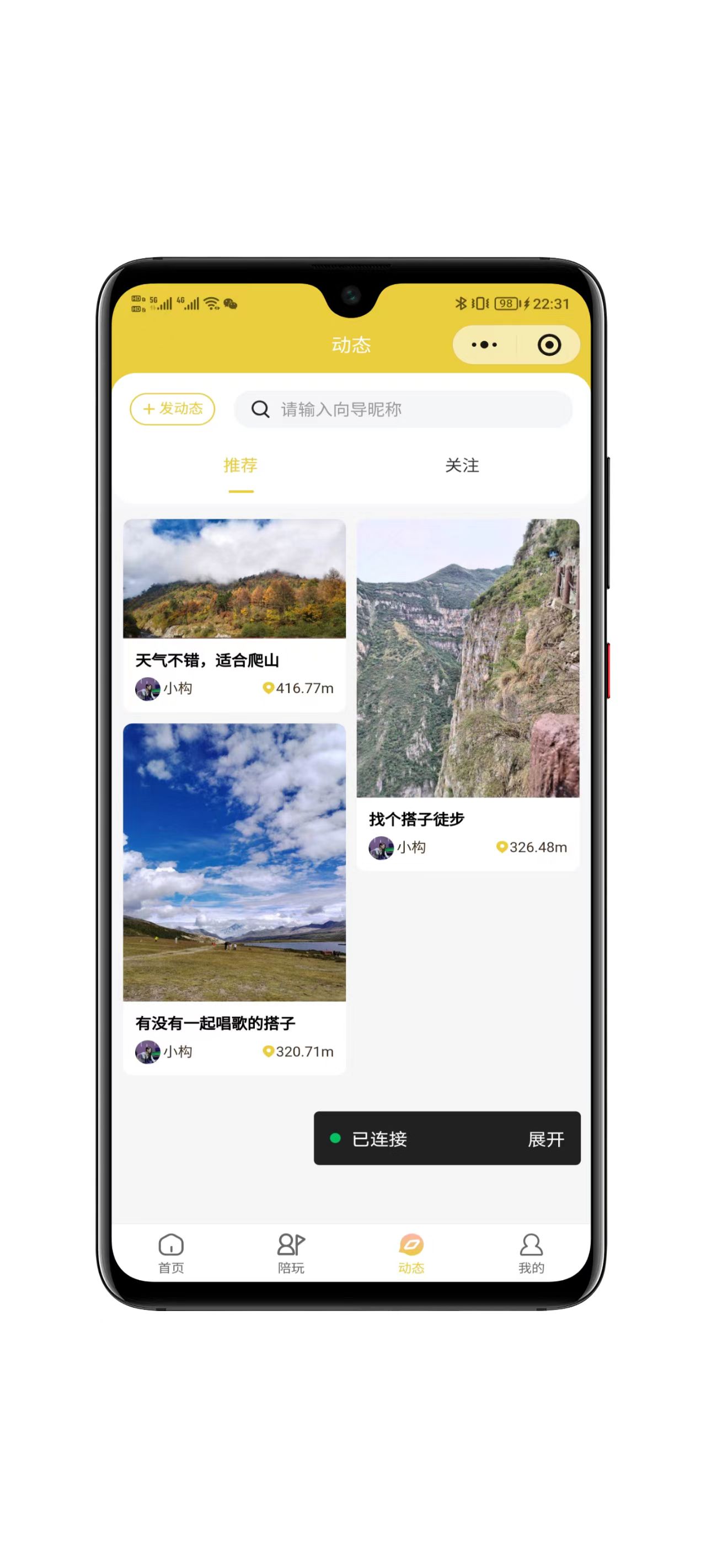Open the 天气不错，适合爬山 post

point(234,614)
